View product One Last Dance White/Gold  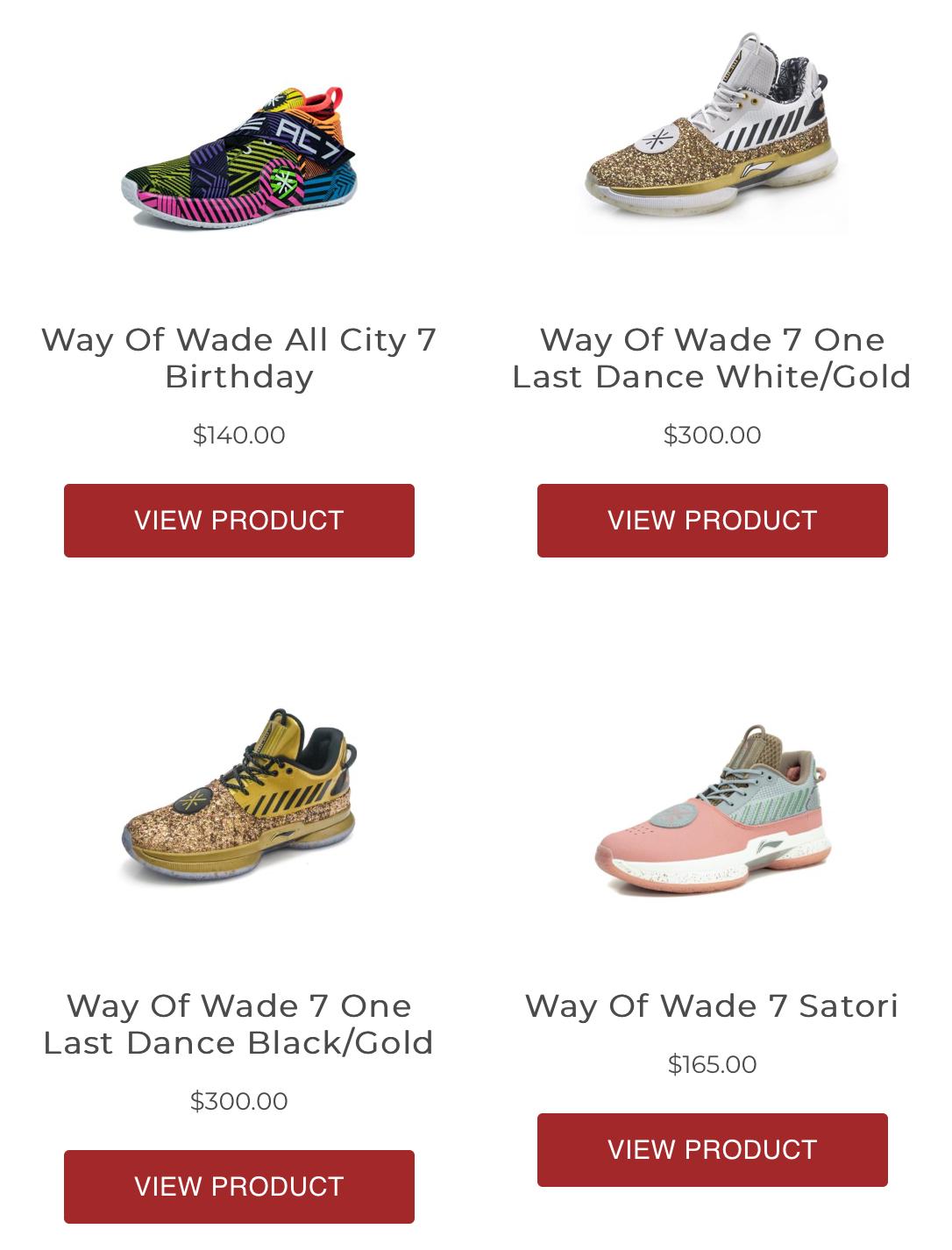pos(712,521)
